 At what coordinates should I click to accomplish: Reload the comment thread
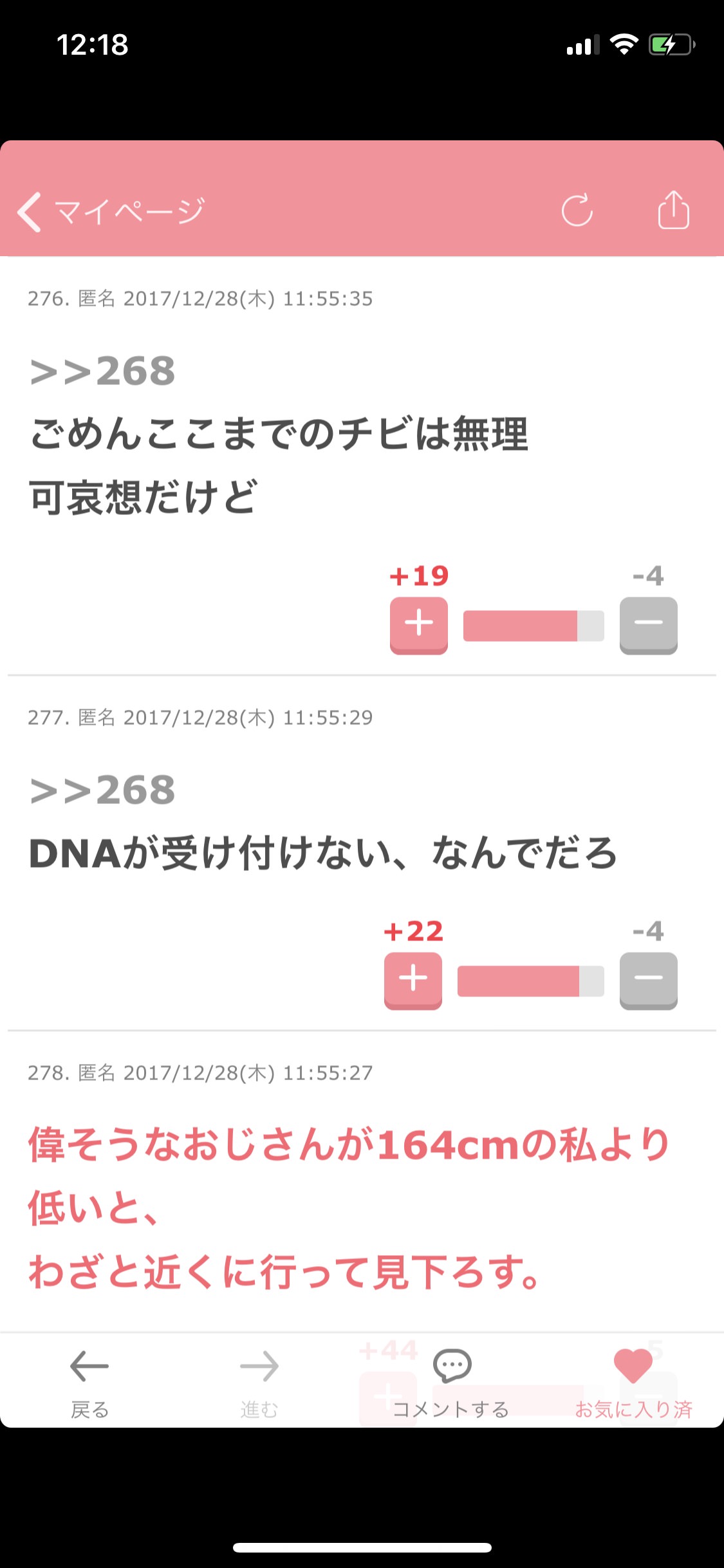577,210
